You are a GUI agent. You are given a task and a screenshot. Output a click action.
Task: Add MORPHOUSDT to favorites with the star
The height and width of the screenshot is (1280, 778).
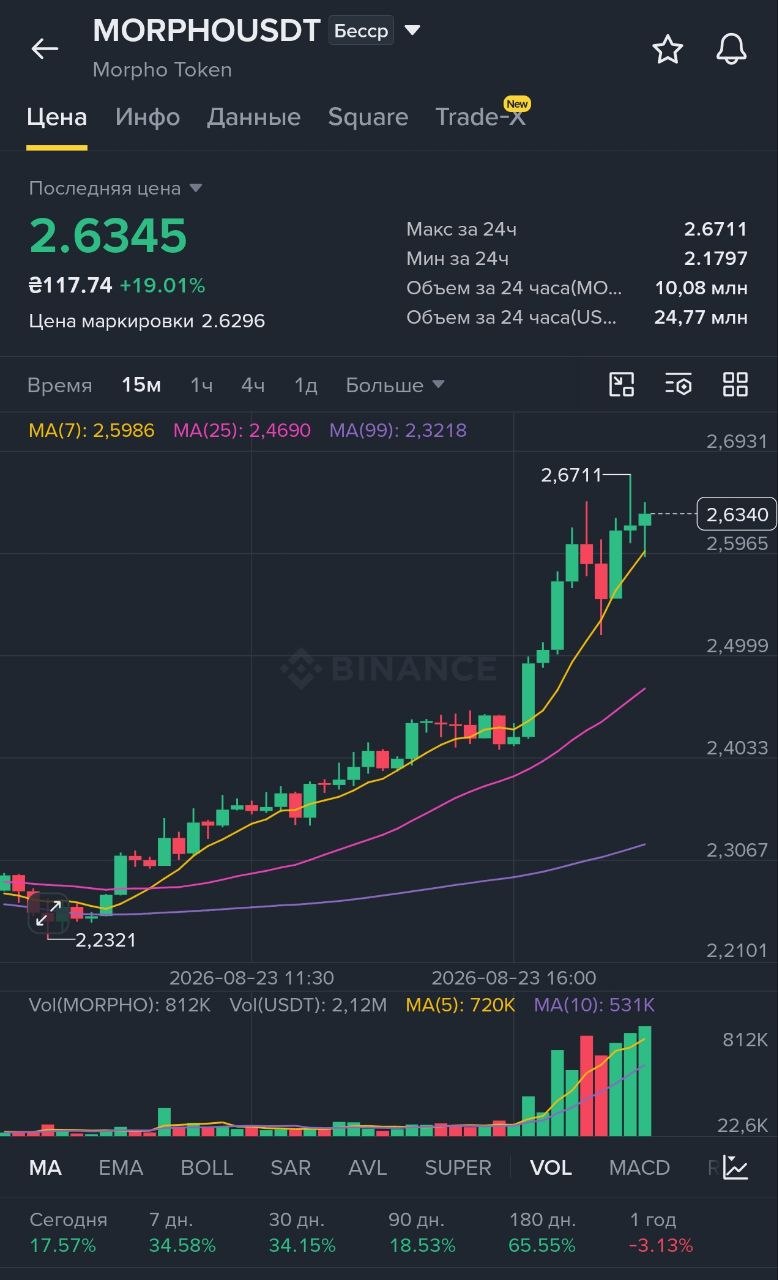pos(667,49)
